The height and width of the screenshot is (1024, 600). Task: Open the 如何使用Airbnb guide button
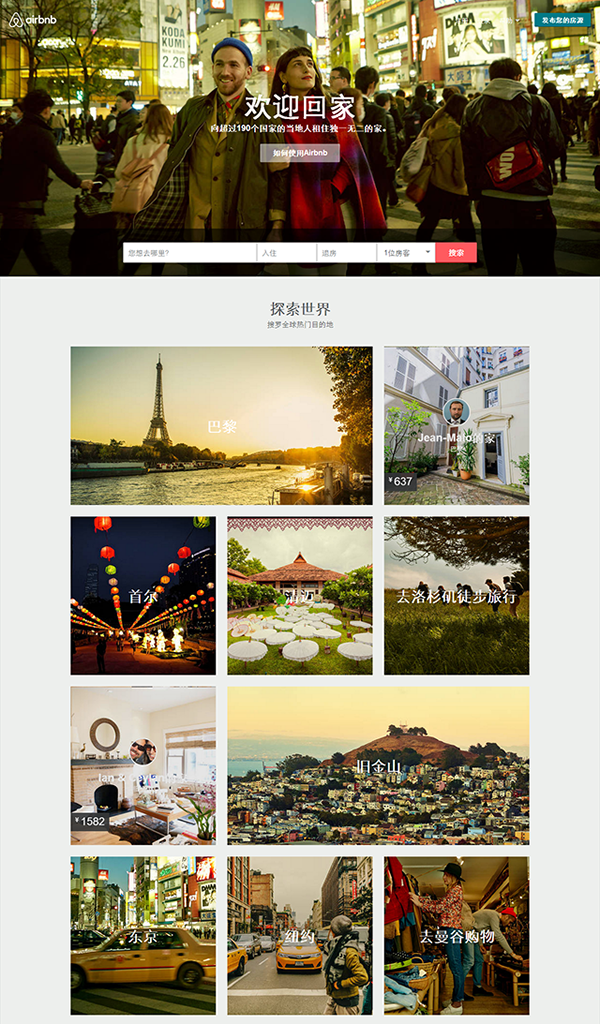pos(300,153)
